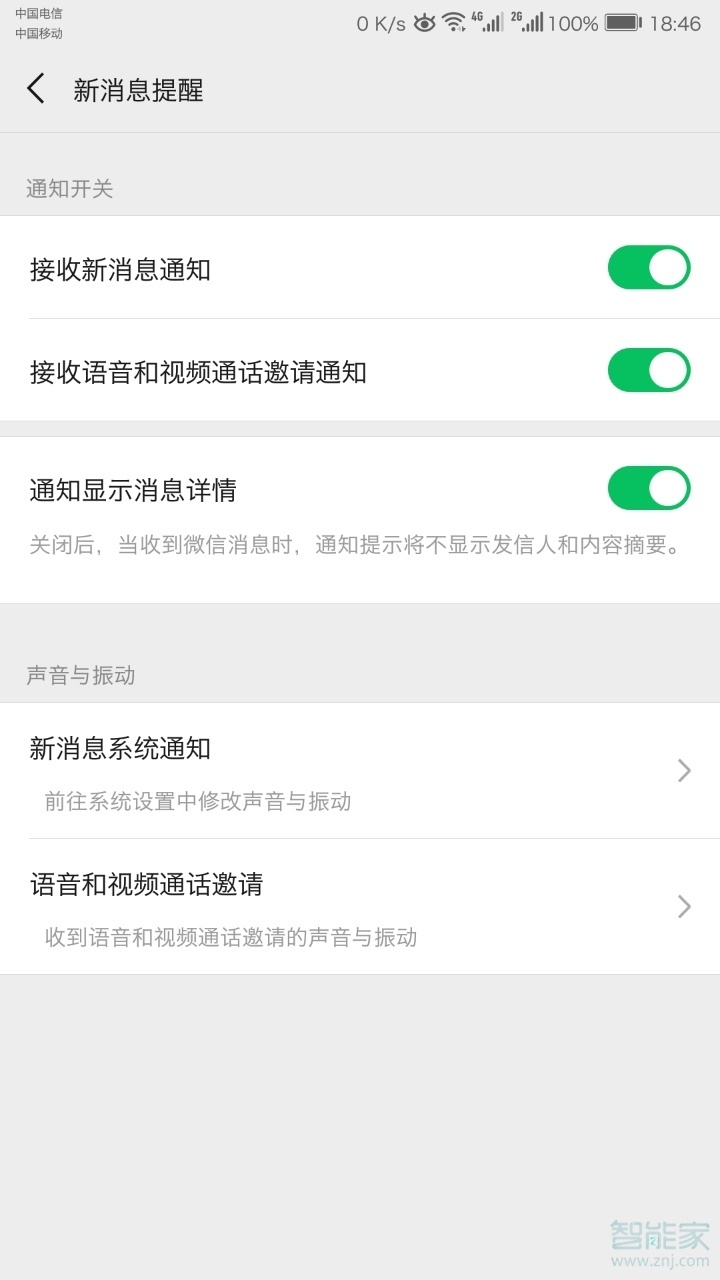
Task: Expand the 新消息系统通知 row chevron
Action: [x=684, y=770]
